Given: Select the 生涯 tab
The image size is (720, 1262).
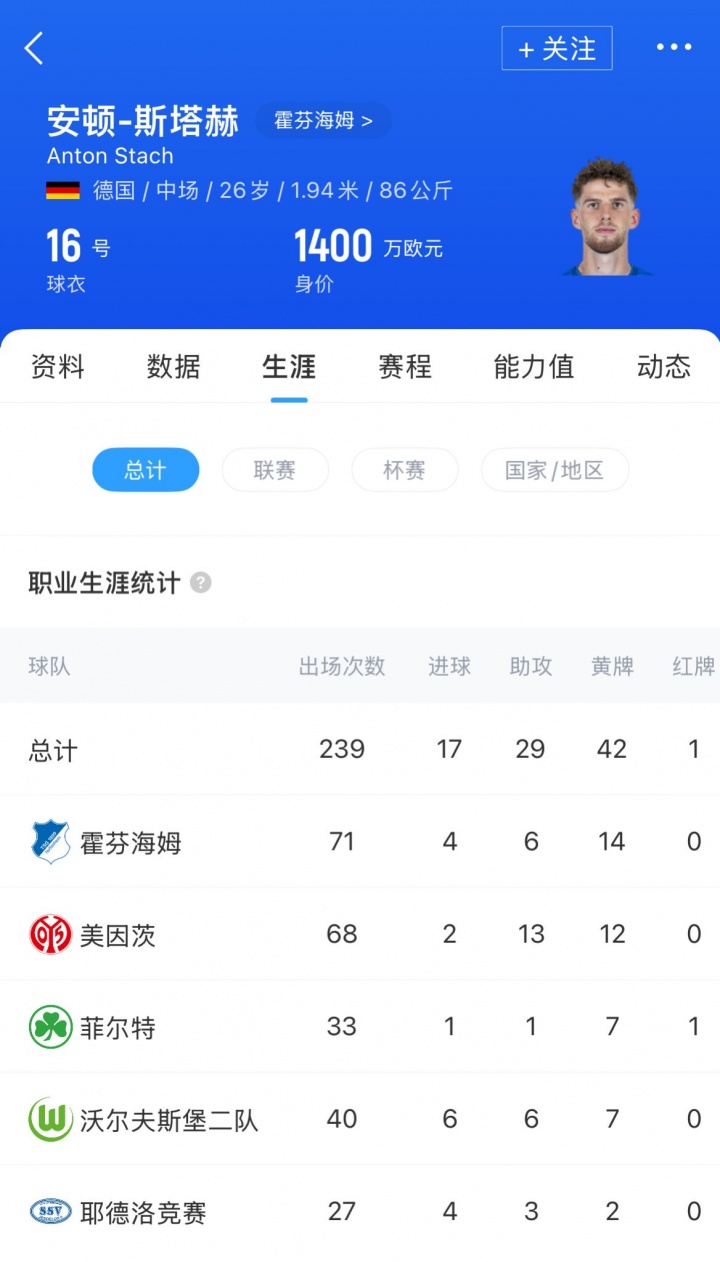Looking at the screenshot, I should tap(289, 367).
